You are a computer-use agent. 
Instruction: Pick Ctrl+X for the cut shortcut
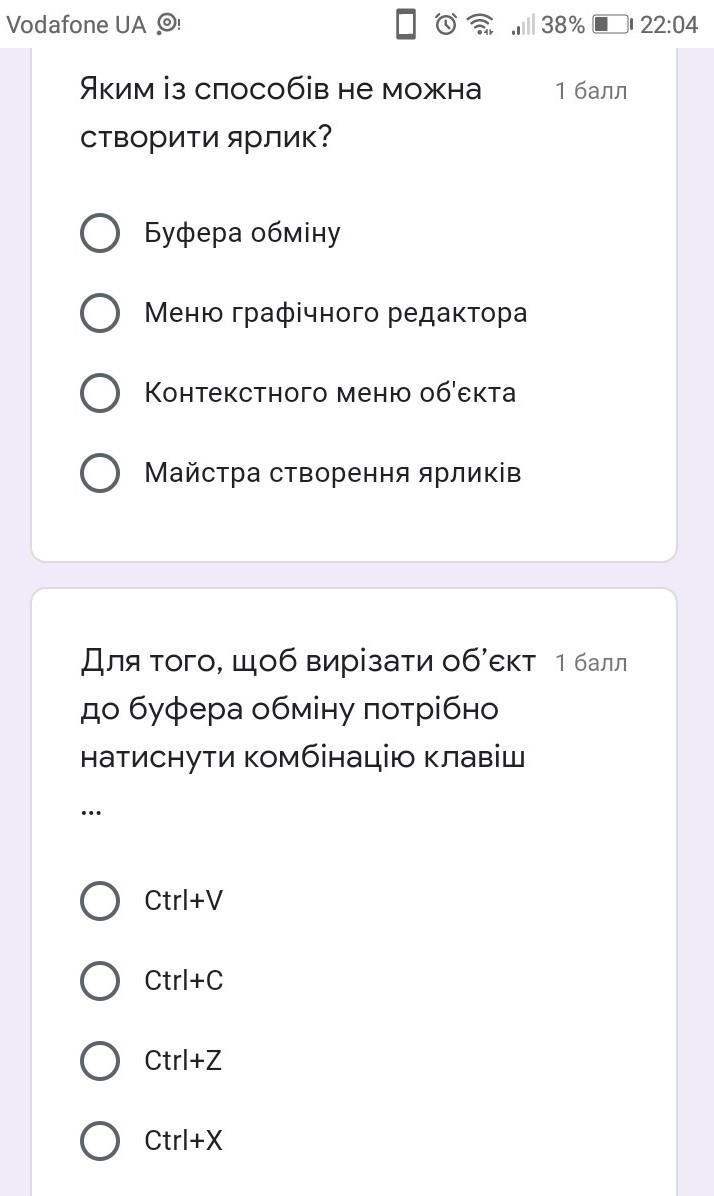(x=100, y=1141)
